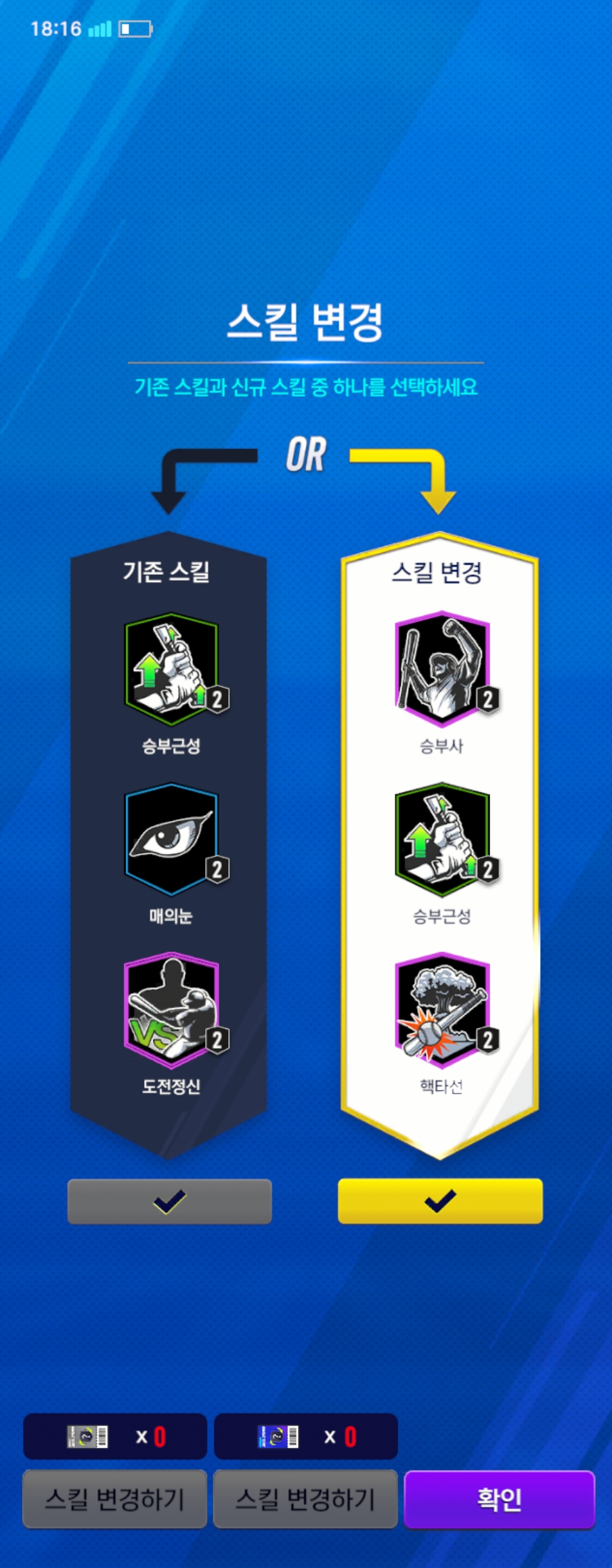
Task: View the 승부사 skill icon
Action: click(441, 669)
